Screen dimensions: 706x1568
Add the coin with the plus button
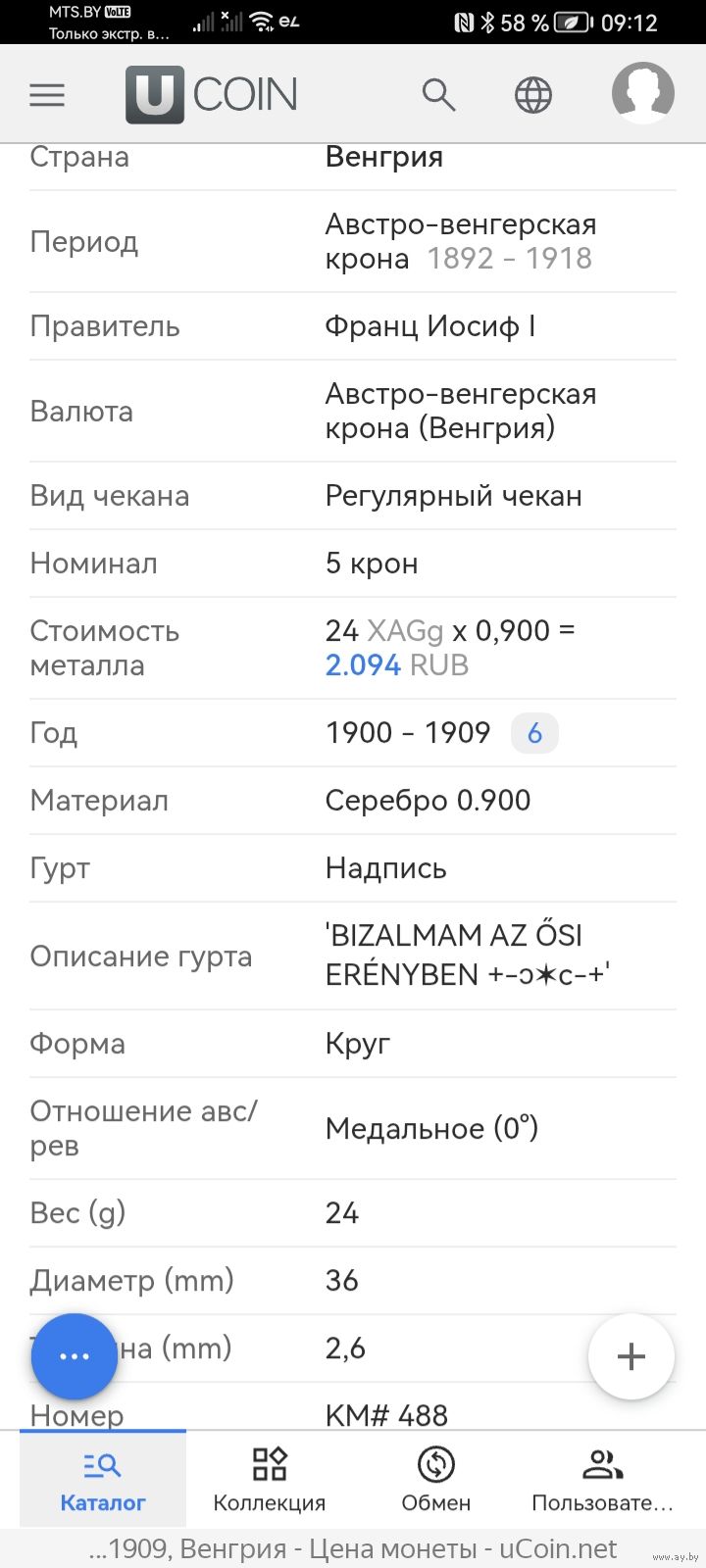click(631, 1356)
